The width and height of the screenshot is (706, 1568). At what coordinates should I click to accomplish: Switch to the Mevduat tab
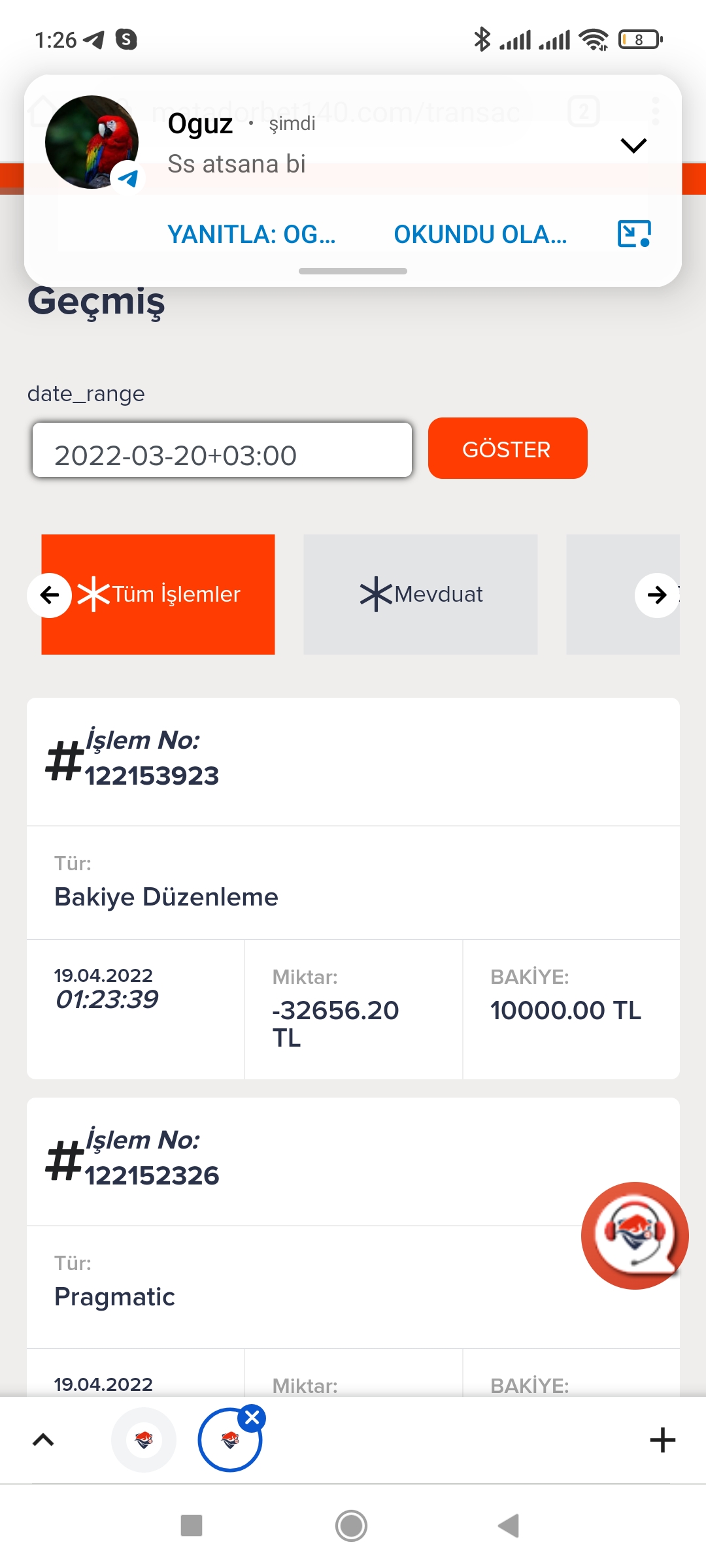click(x=420, y=595)
